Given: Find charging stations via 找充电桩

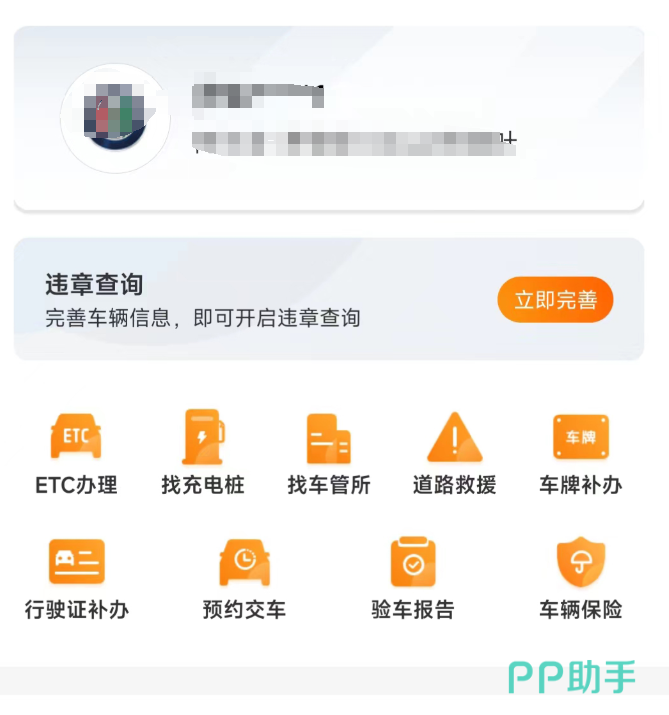Looking at the screenshot, I should coord(203,452).
